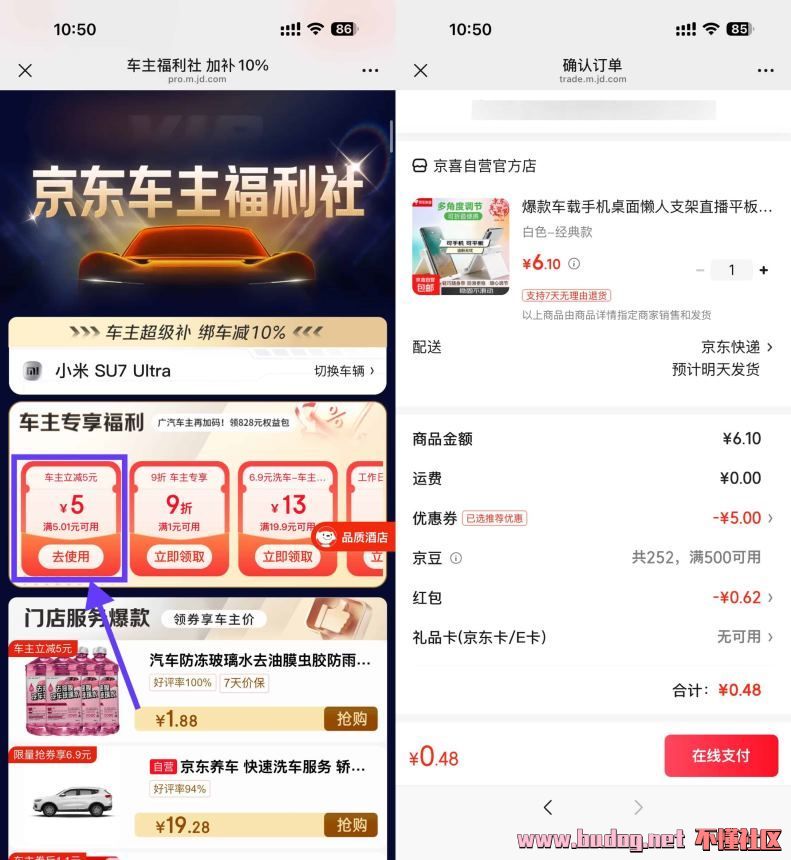Grab the ¥19.28 京东养车 car wash
Screen dimensions: 791x860
pyautogui.click(x=351, y=824)
